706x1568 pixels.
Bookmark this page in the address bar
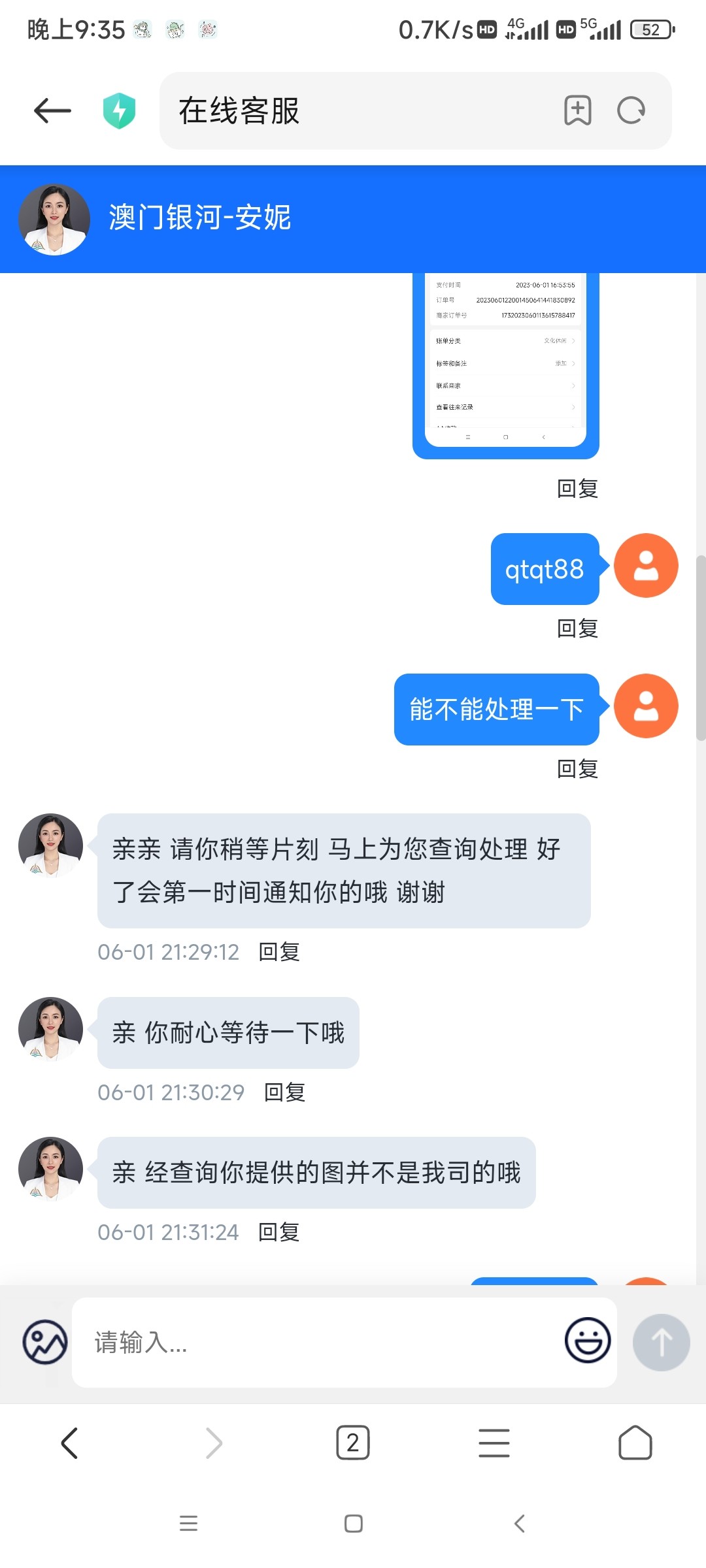578,110
